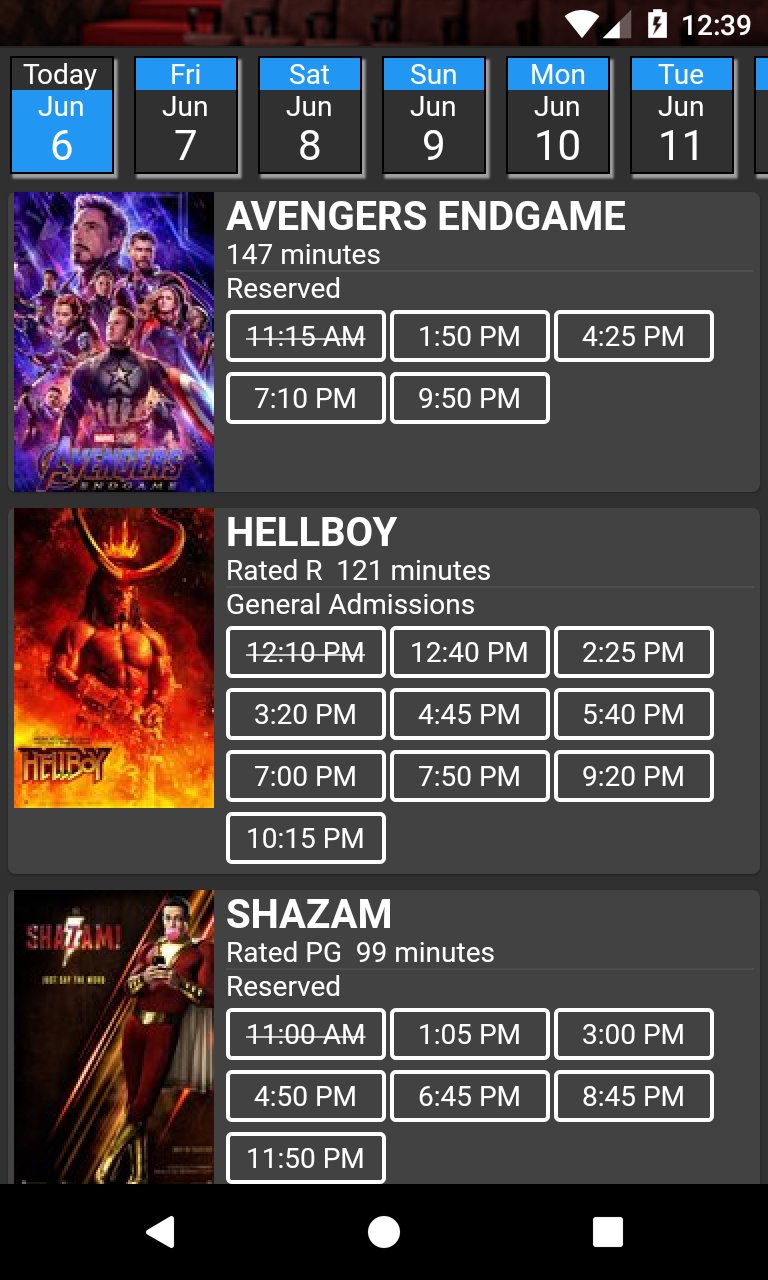Choose the 1:05 PM Shazam showtime
This screenshot has width=768, height=1280.
[x=469, y=1034]
